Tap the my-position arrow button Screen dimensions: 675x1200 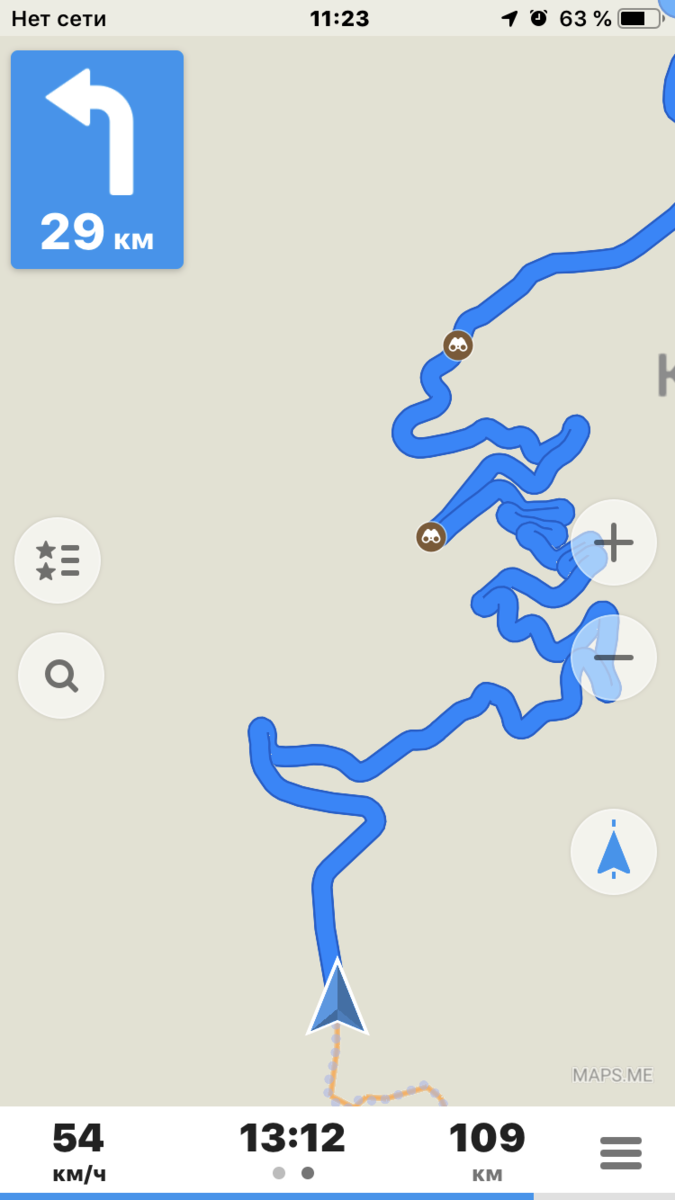[613, 852]
